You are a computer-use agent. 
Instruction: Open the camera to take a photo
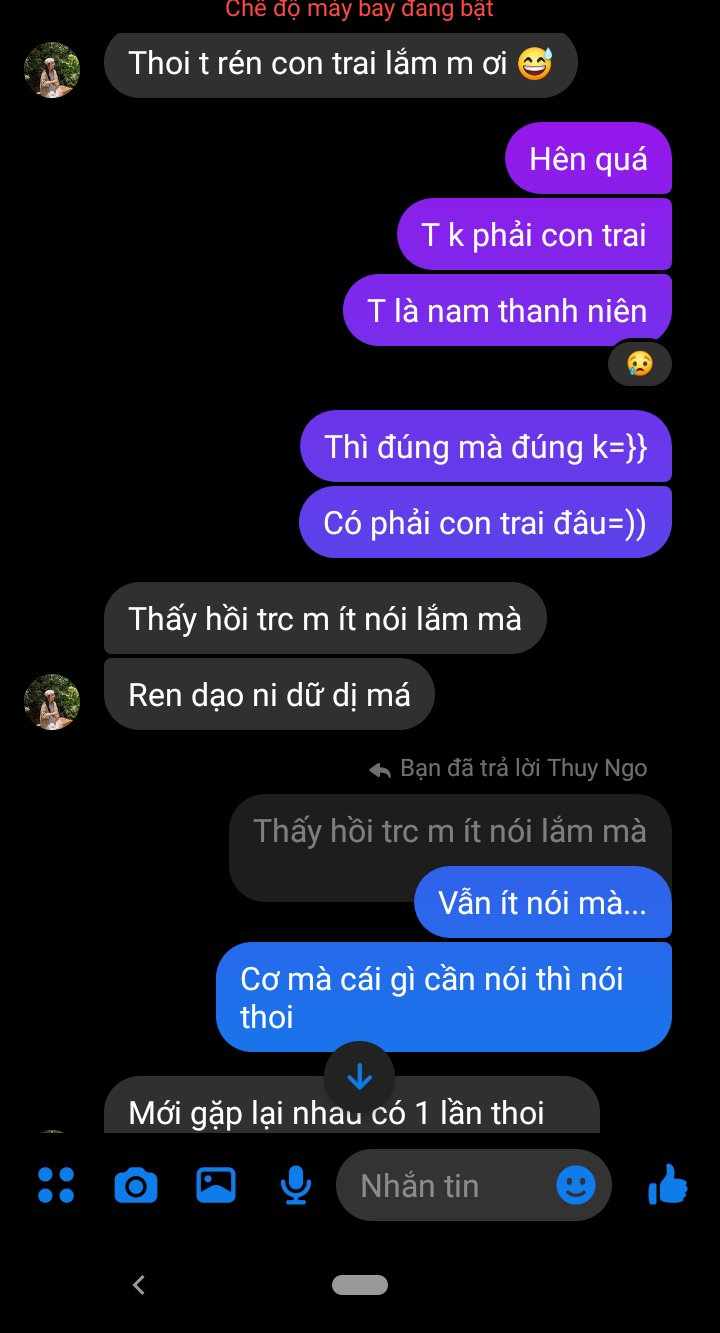[x=136, y=1186]
